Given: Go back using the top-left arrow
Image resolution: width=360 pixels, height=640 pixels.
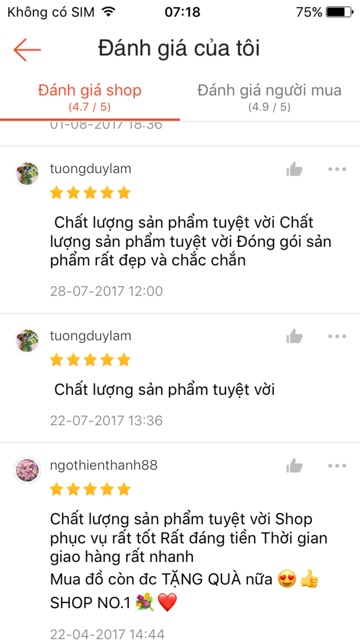Looking at the screenshot, I should click(27, 50).
